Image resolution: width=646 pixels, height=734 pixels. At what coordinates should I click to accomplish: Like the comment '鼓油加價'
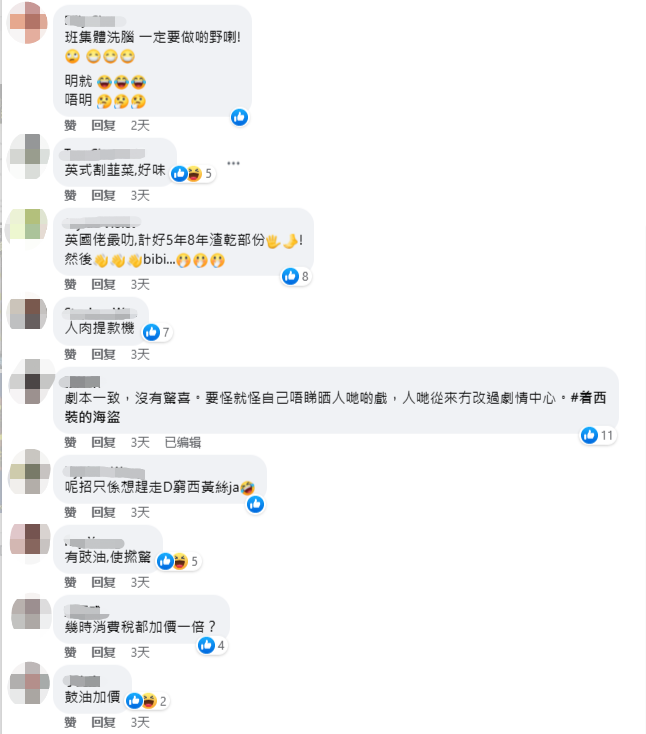(70, 722)
